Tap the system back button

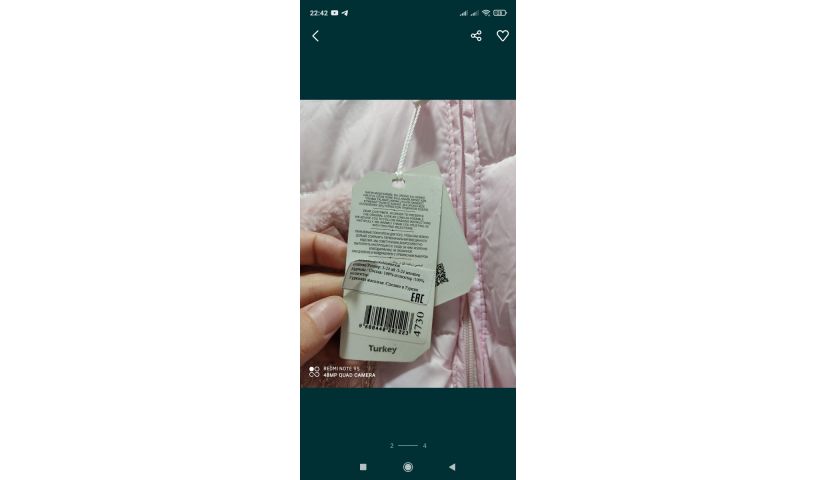(x=452, y=466)
